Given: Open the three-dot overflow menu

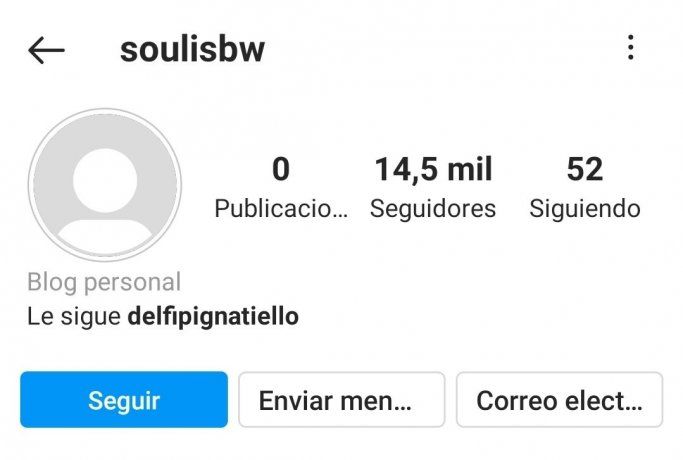Looking at the screenshot, I should pos(630,48).
